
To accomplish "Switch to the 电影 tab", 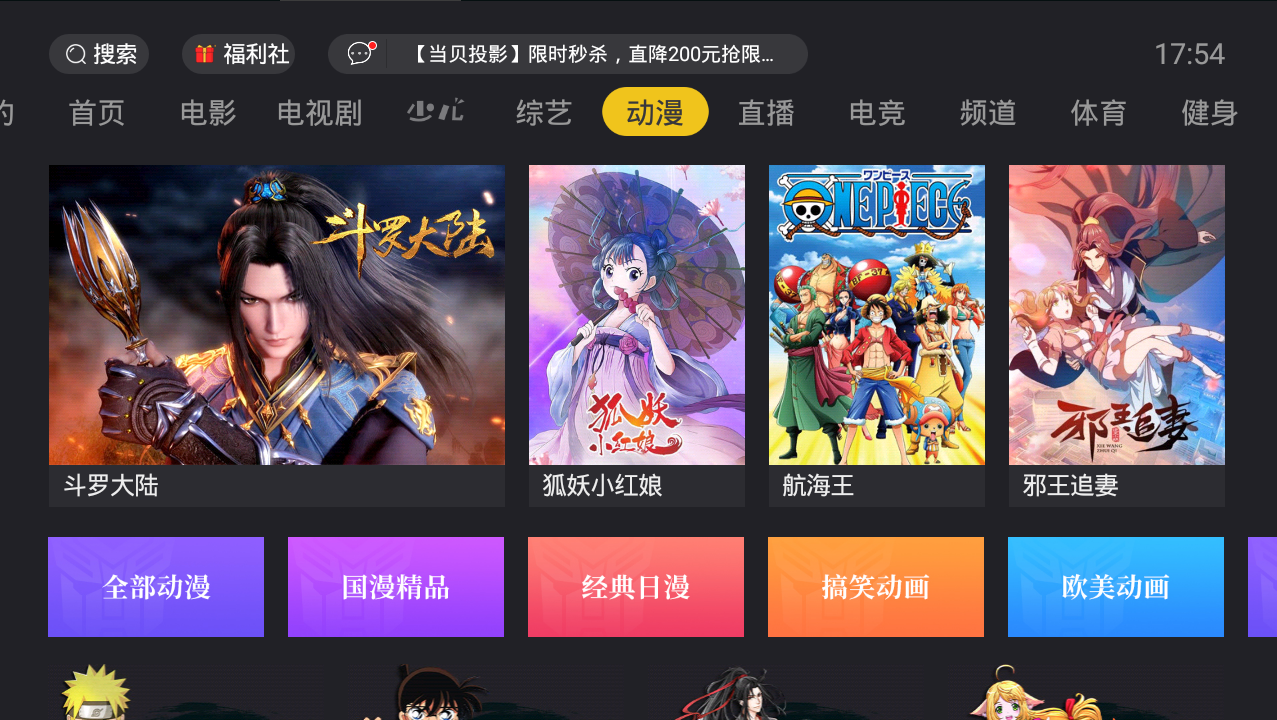I will (208, 113).
